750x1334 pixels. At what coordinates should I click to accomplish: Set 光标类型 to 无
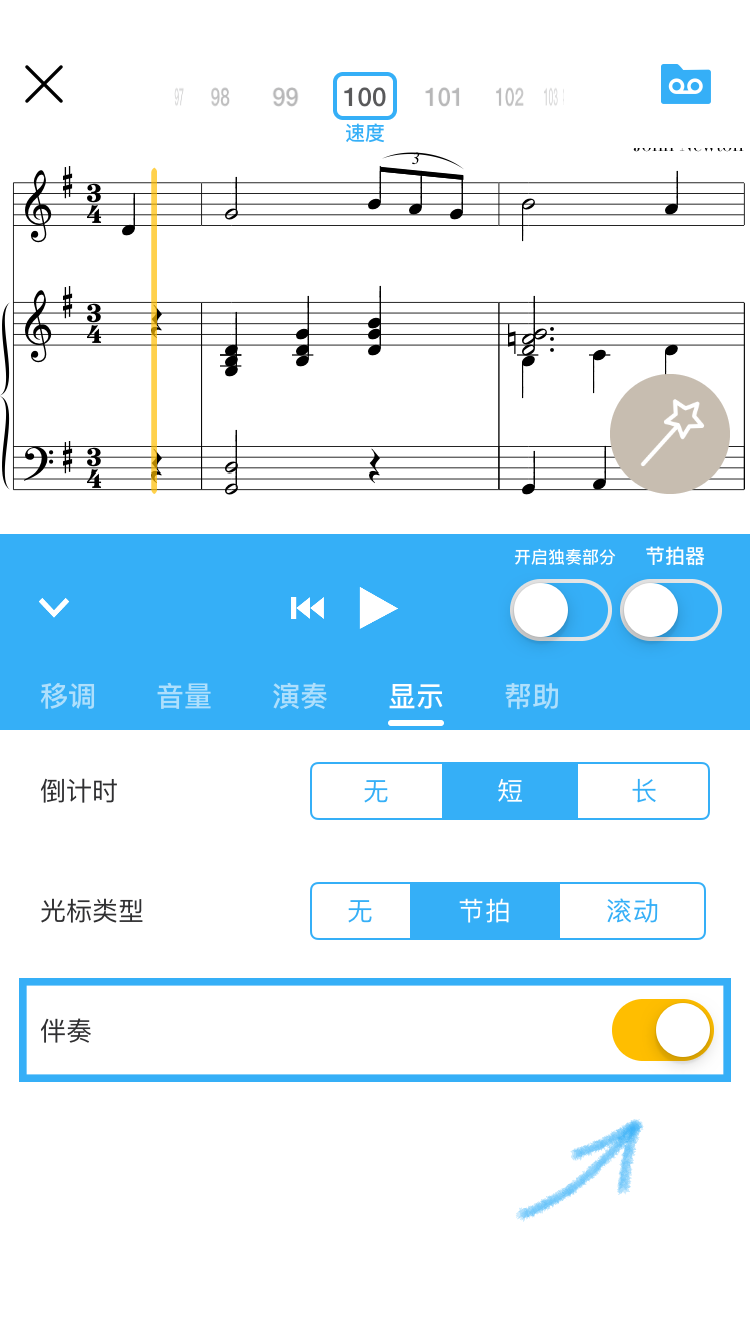[360, 911]
